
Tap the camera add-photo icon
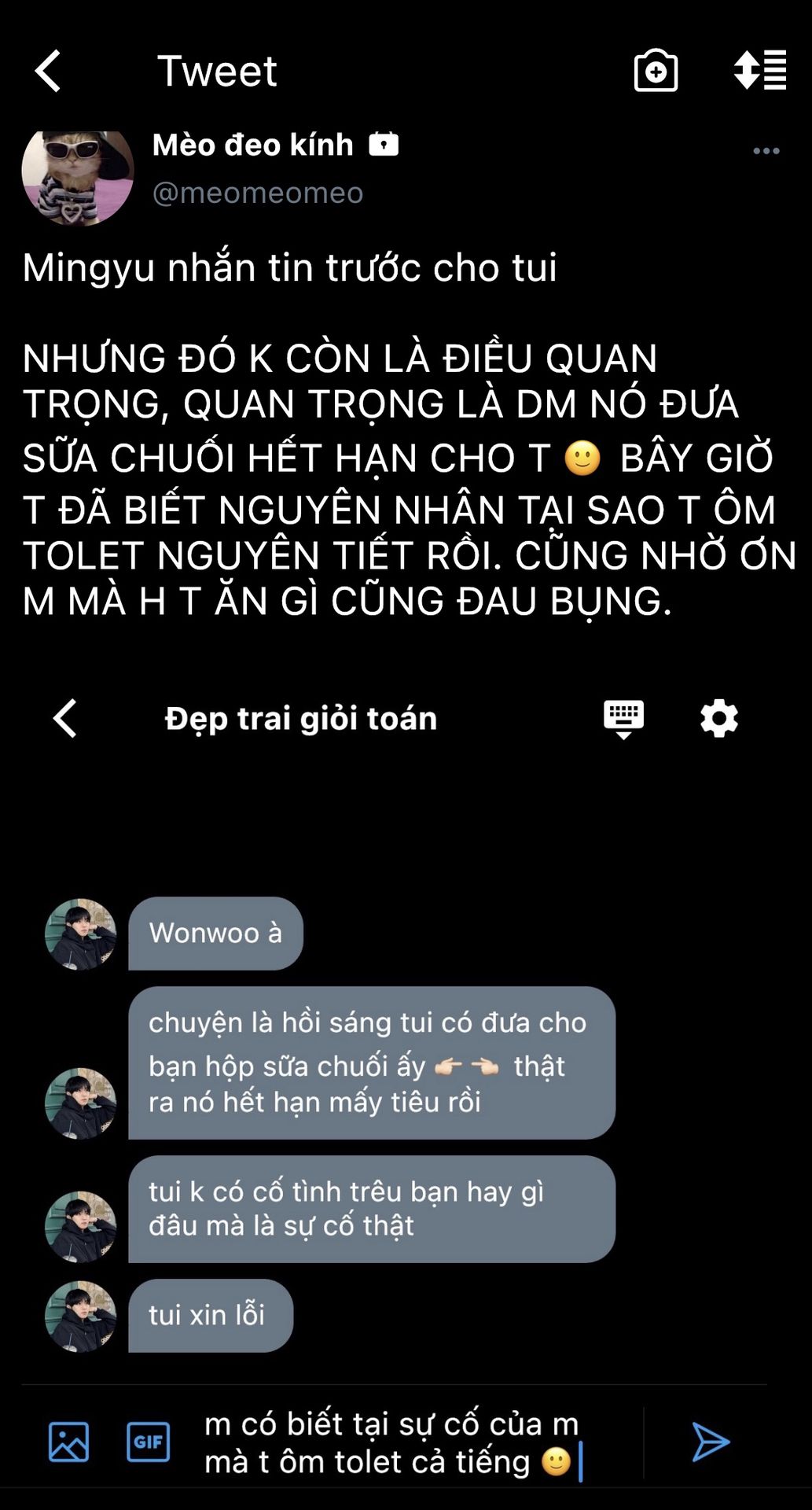(x=656, y=71)
